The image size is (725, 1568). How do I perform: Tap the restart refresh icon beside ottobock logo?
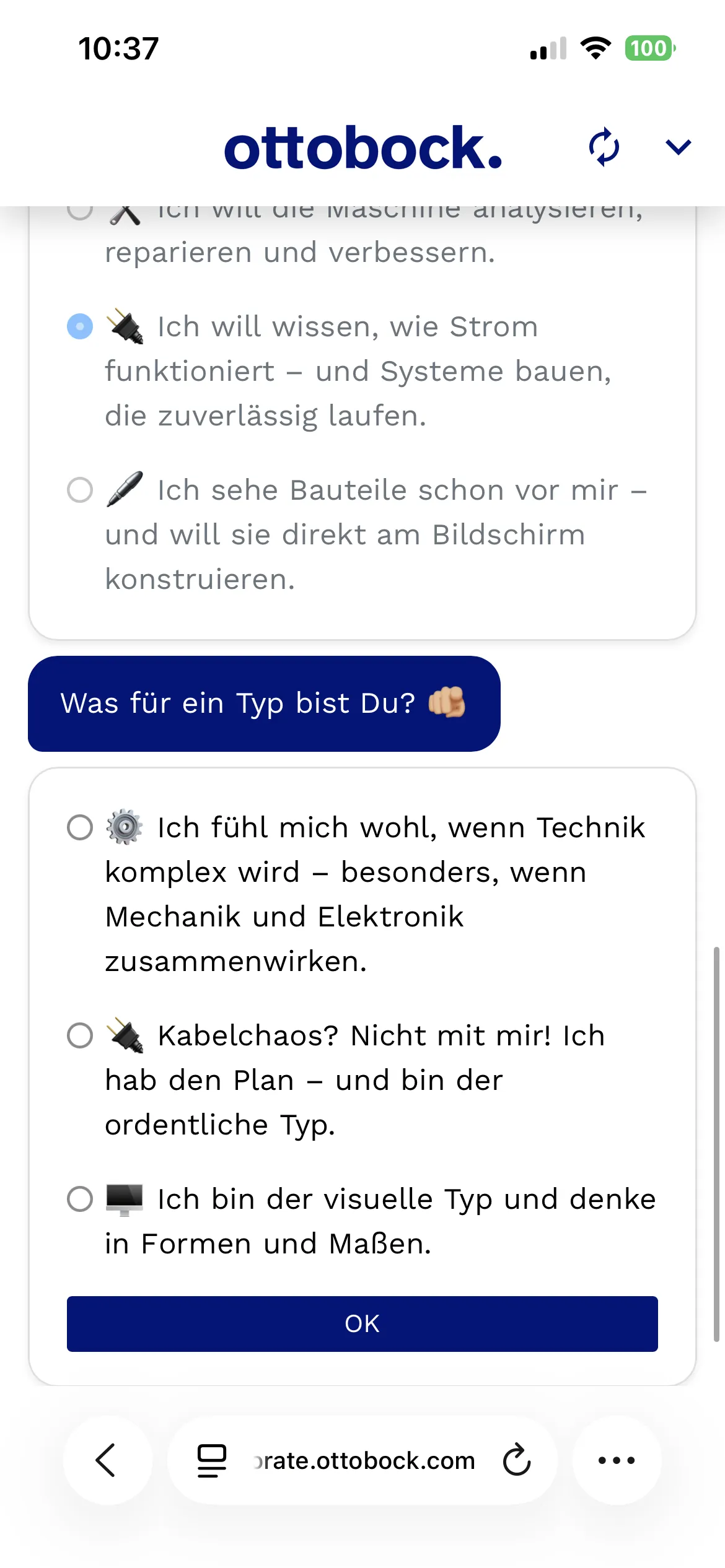click(x=604, y=147)
